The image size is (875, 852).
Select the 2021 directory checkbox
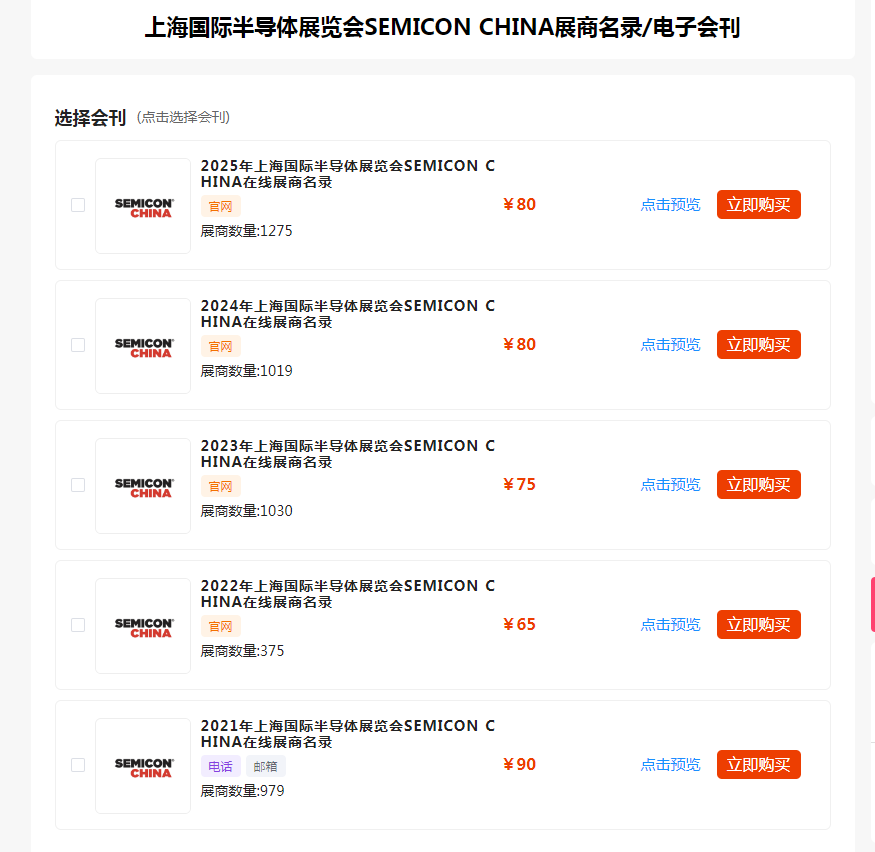coord(78,765)
